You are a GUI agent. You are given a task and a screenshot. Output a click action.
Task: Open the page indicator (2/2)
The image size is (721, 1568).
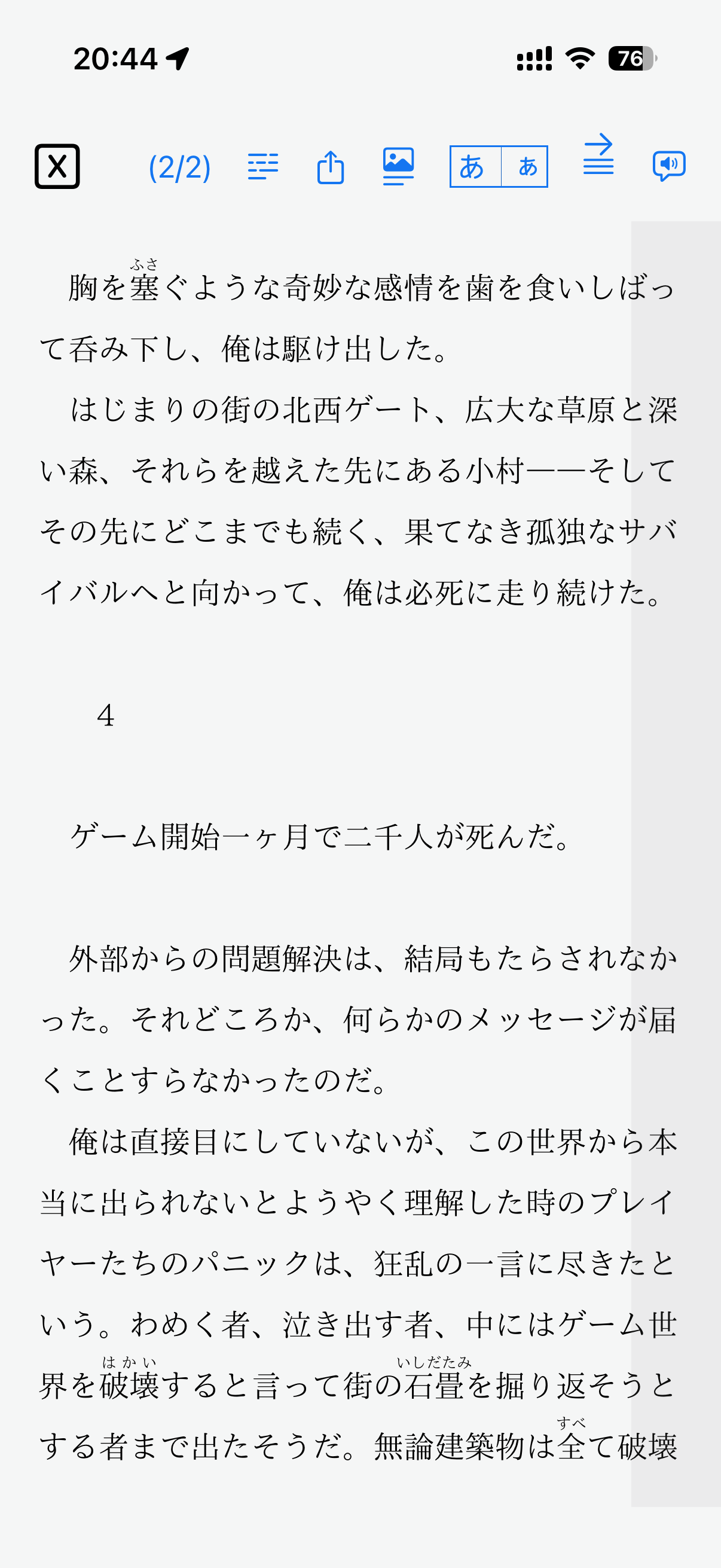pyautogui.click(x=179, y=167)
